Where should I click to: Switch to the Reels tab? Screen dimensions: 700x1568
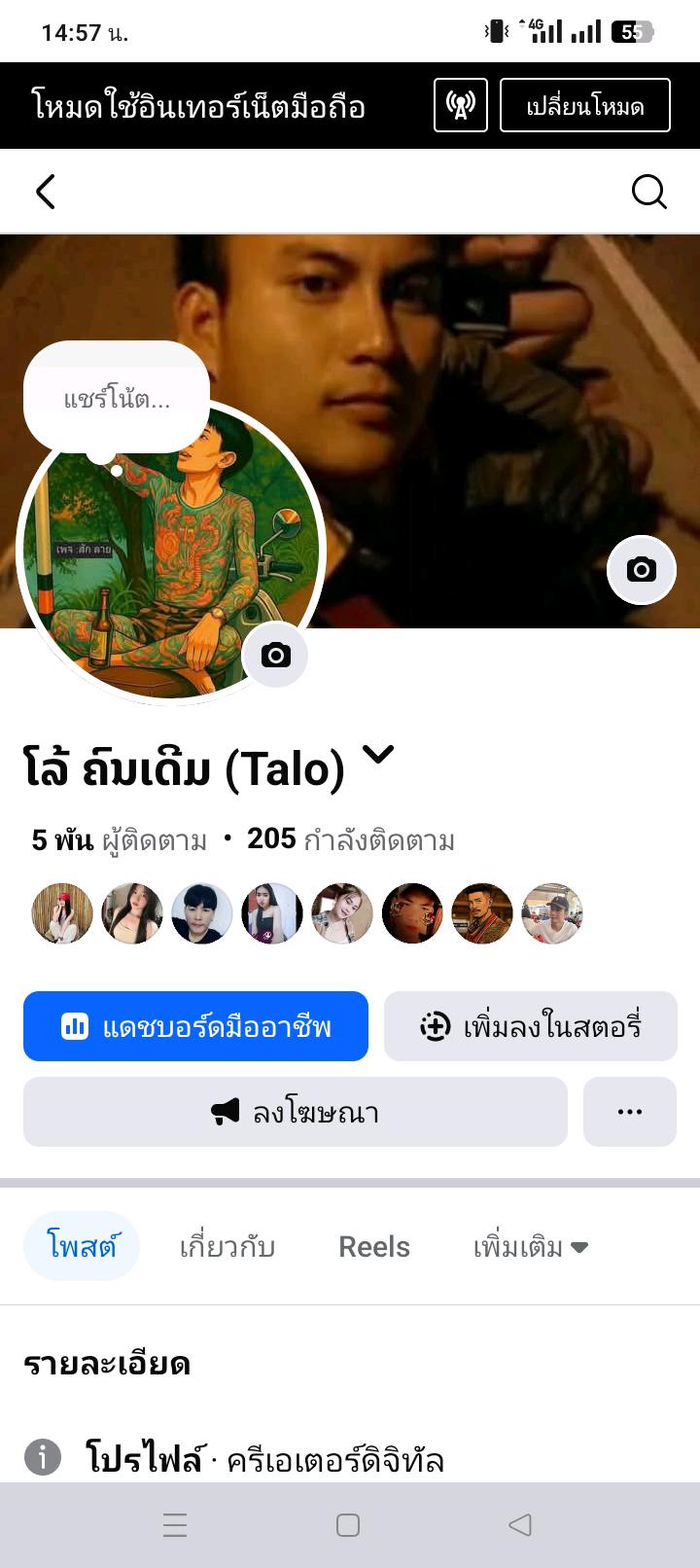point(373,1246)
